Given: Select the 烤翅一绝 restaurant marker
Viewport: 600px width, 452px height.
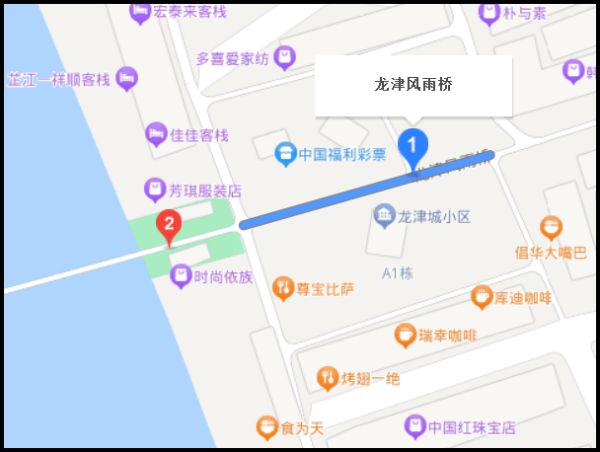Looking at the screenshot, I should pyautogui.click(x=328, y=378).
